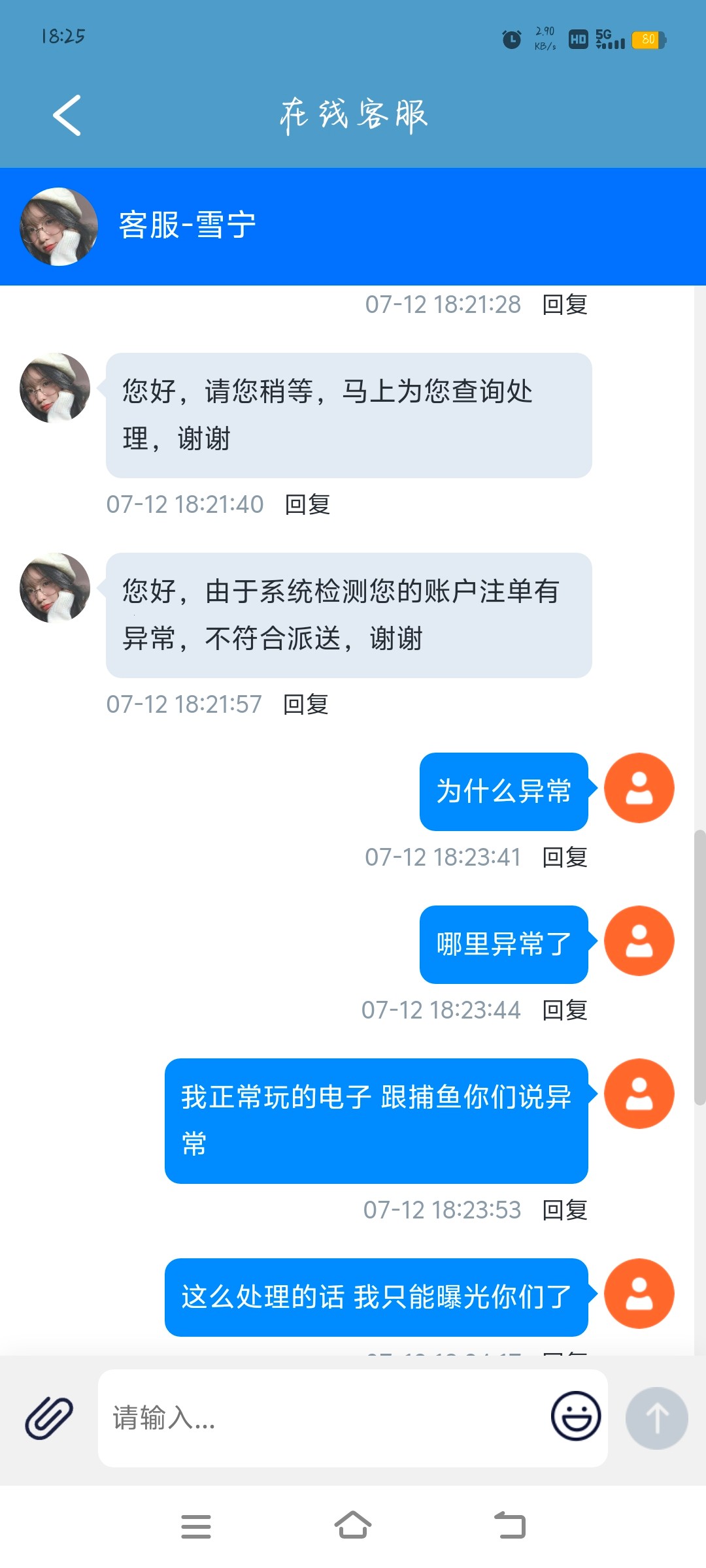Image resolution: width=706 pixels, height=1568 pixels.
Task: Tap 回复 beside the 18:23:41 message
Action: [564, 858]
